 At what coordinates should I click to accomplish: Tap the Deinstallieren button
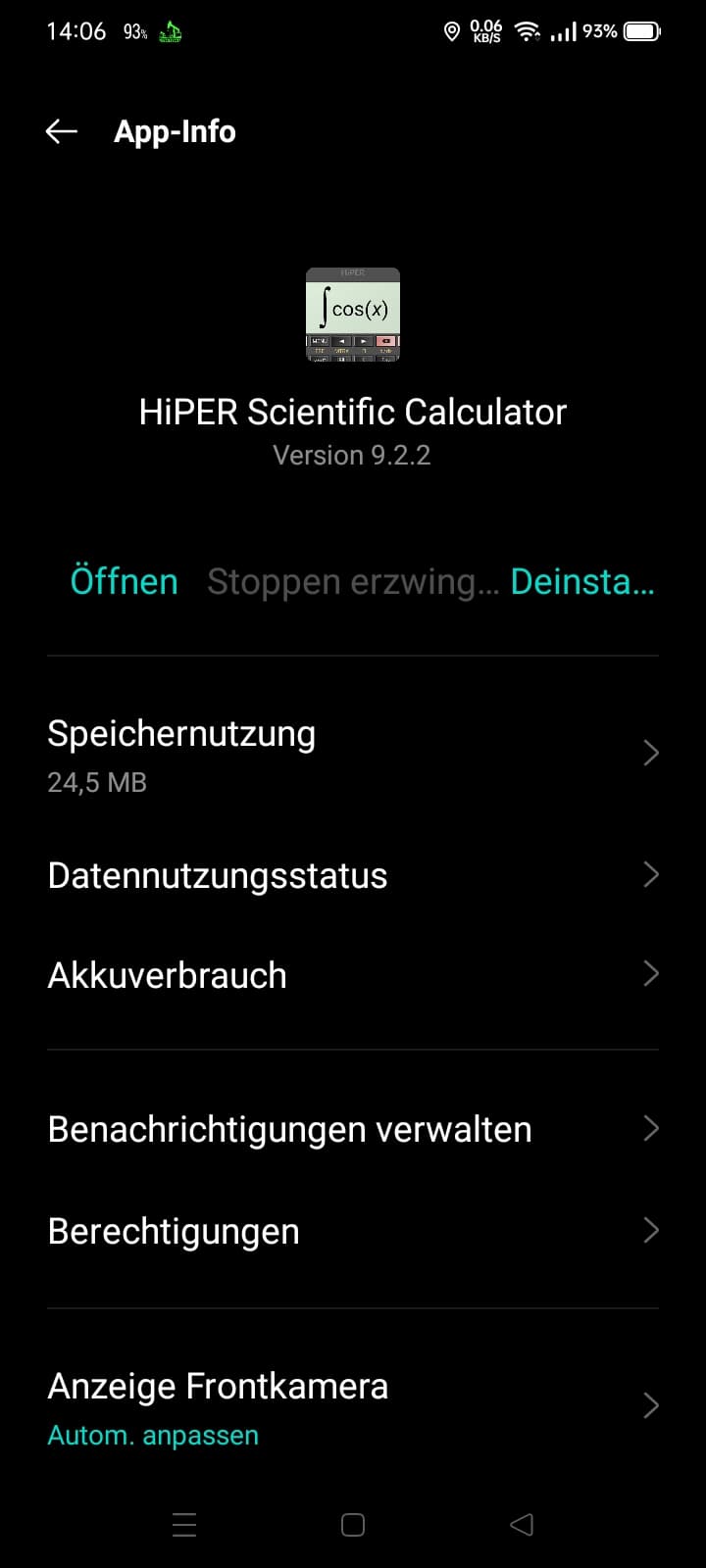pos(582,581)
